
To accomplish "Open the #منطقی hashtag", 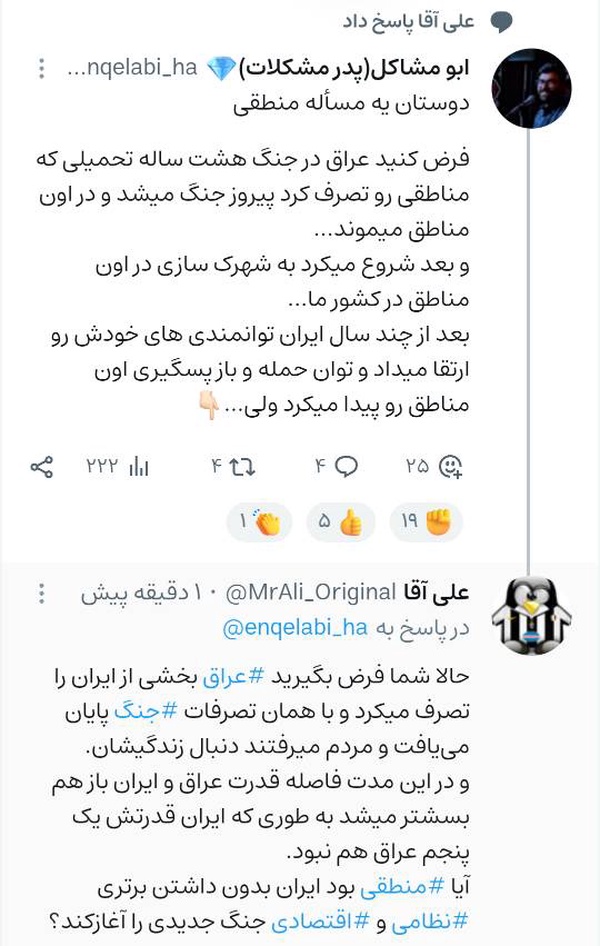I will pos(402,887).
